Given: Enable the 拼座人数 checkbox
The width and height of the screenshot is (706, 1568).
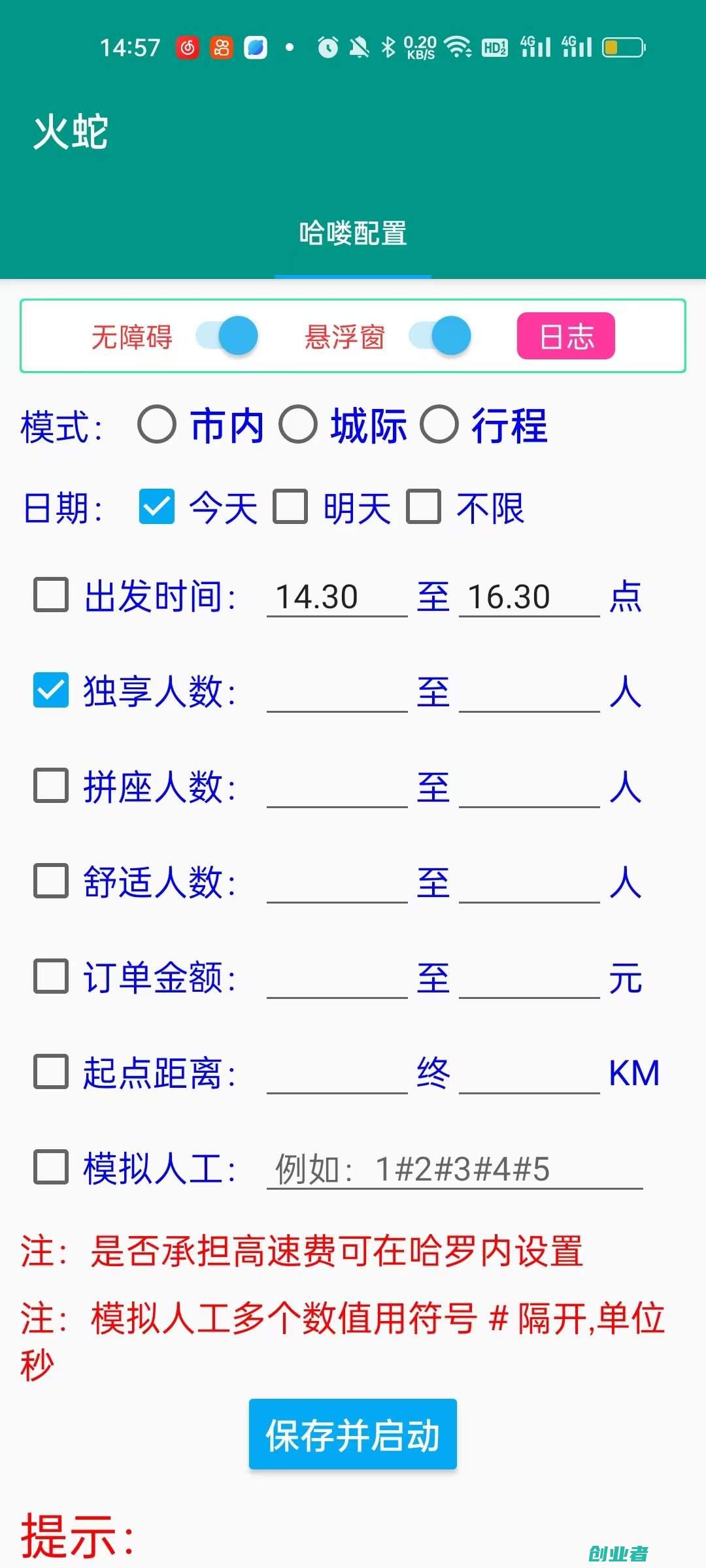Looking at the screenshot, I should [51, 786].
